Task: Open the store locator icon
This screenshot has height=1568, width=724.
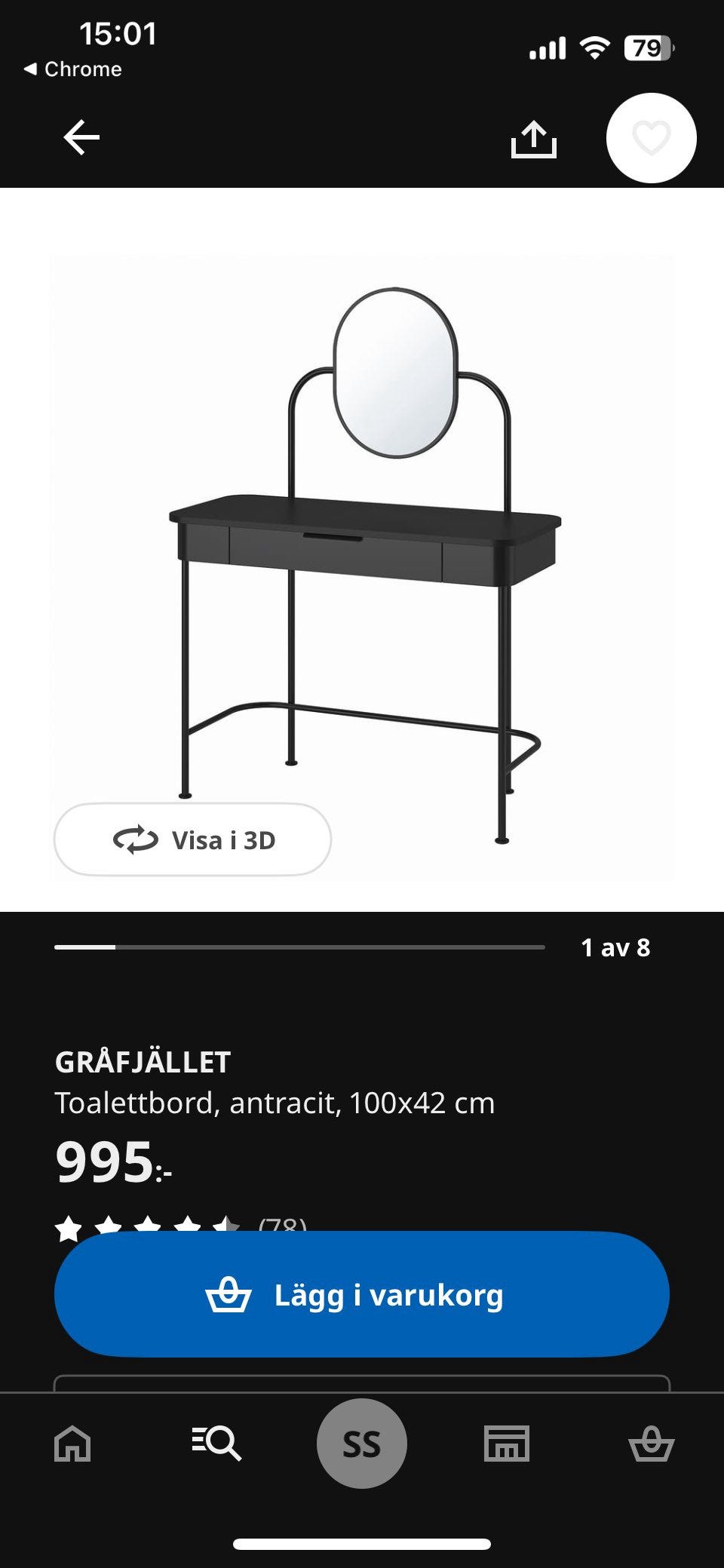Action: point(506,1444)
